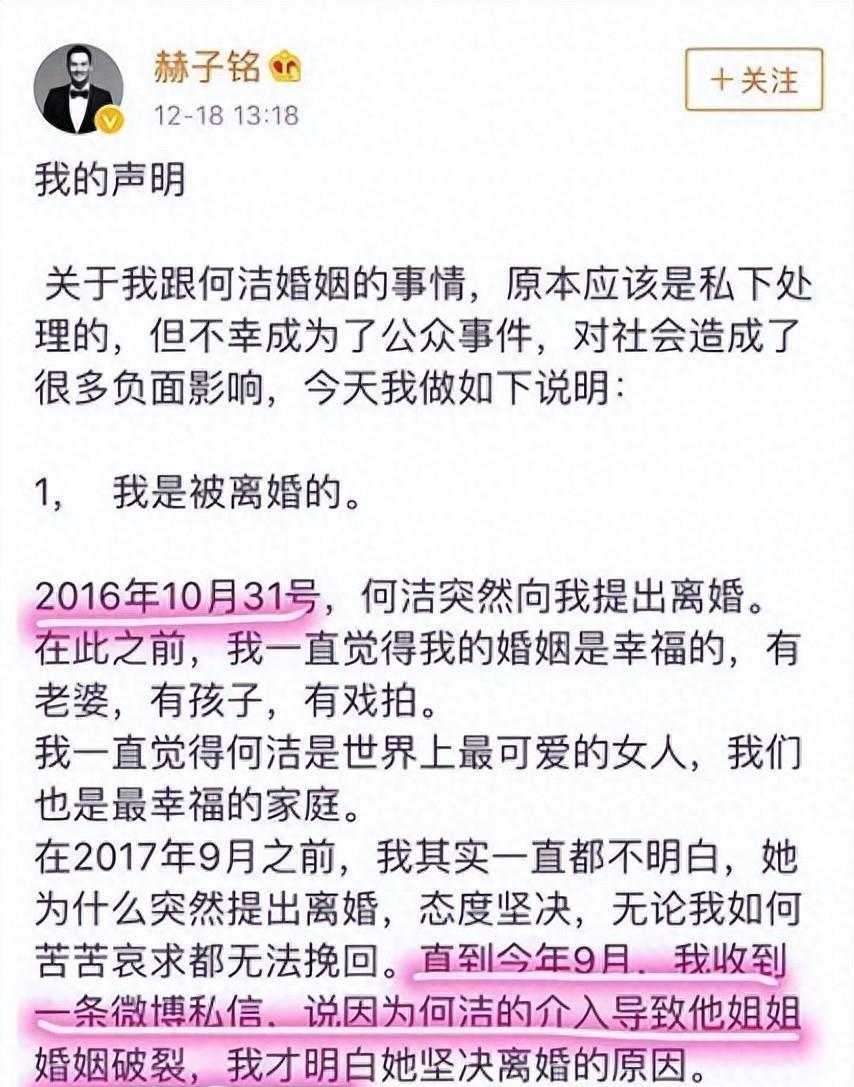The height and width of the screenshot is (1087, 854).
Task: Open 赫子铭's profile avatar
Action: [x=79, y=88]
